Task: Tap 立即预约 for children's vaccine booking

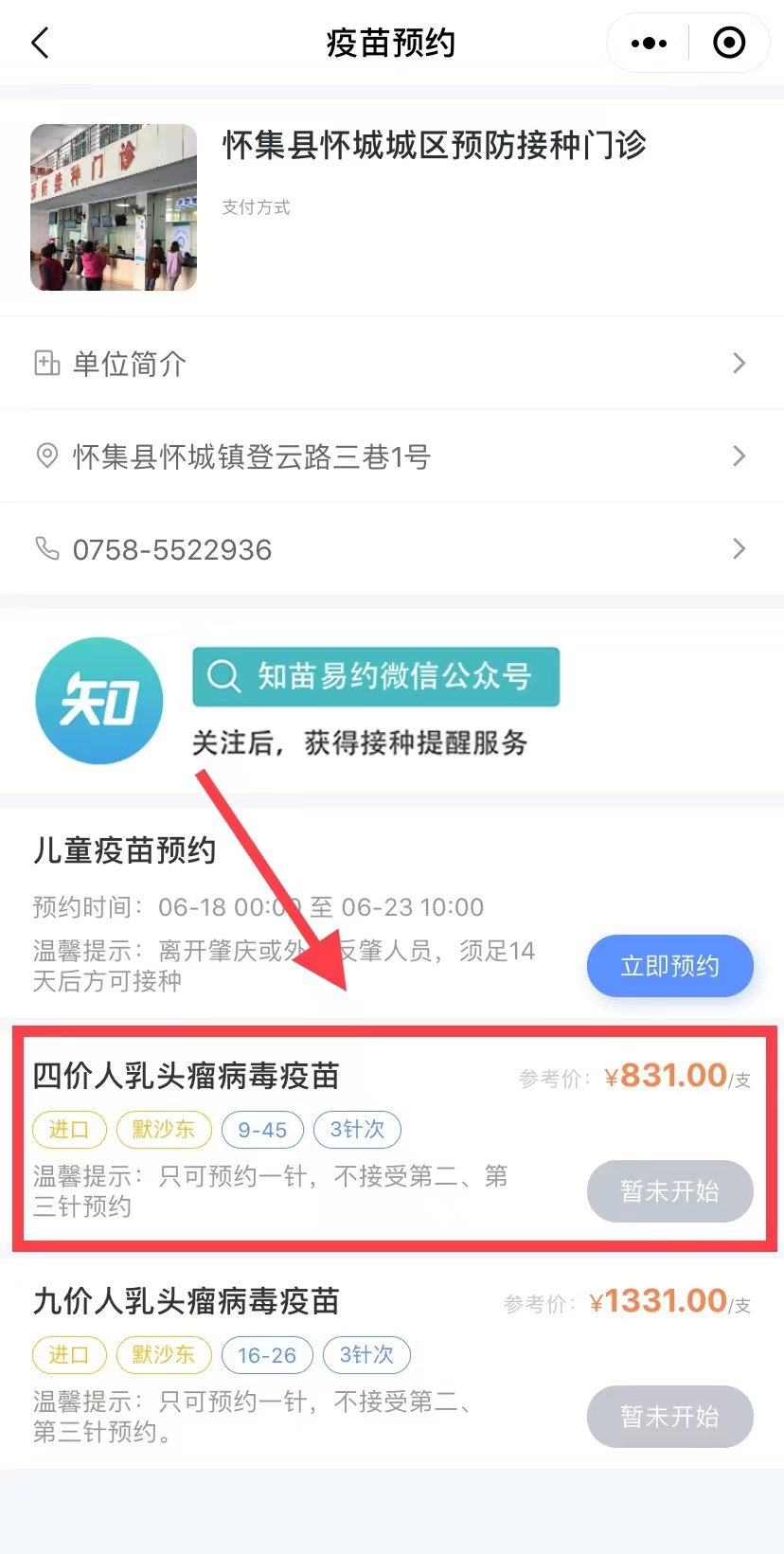Action: pos(669,966)
